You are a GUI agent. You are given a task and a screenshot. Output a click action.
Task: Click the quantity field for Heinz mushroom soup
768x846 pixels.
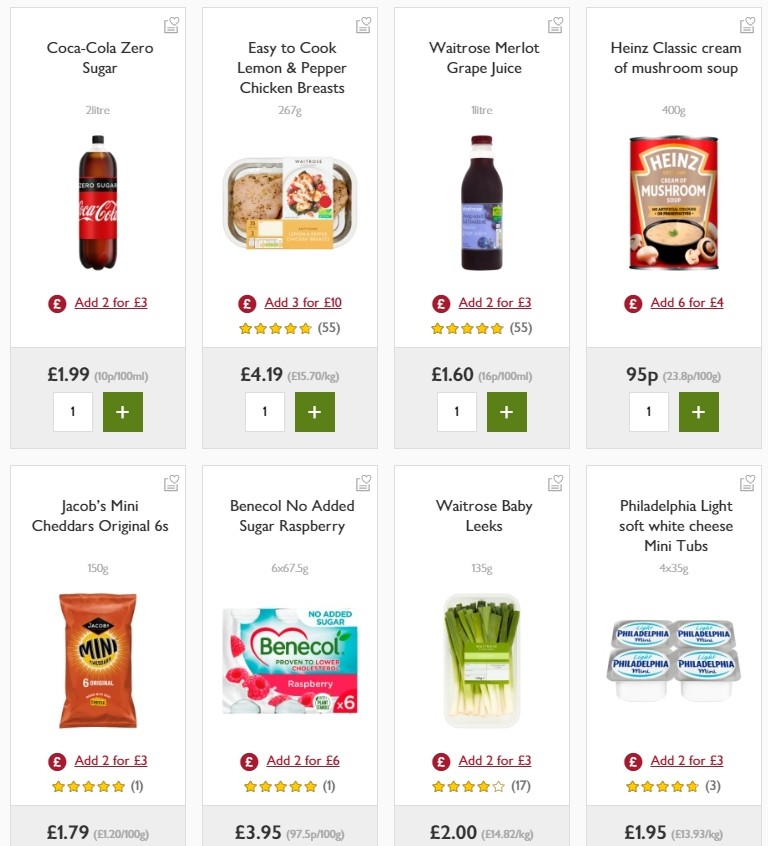click(x=649, y=411)
